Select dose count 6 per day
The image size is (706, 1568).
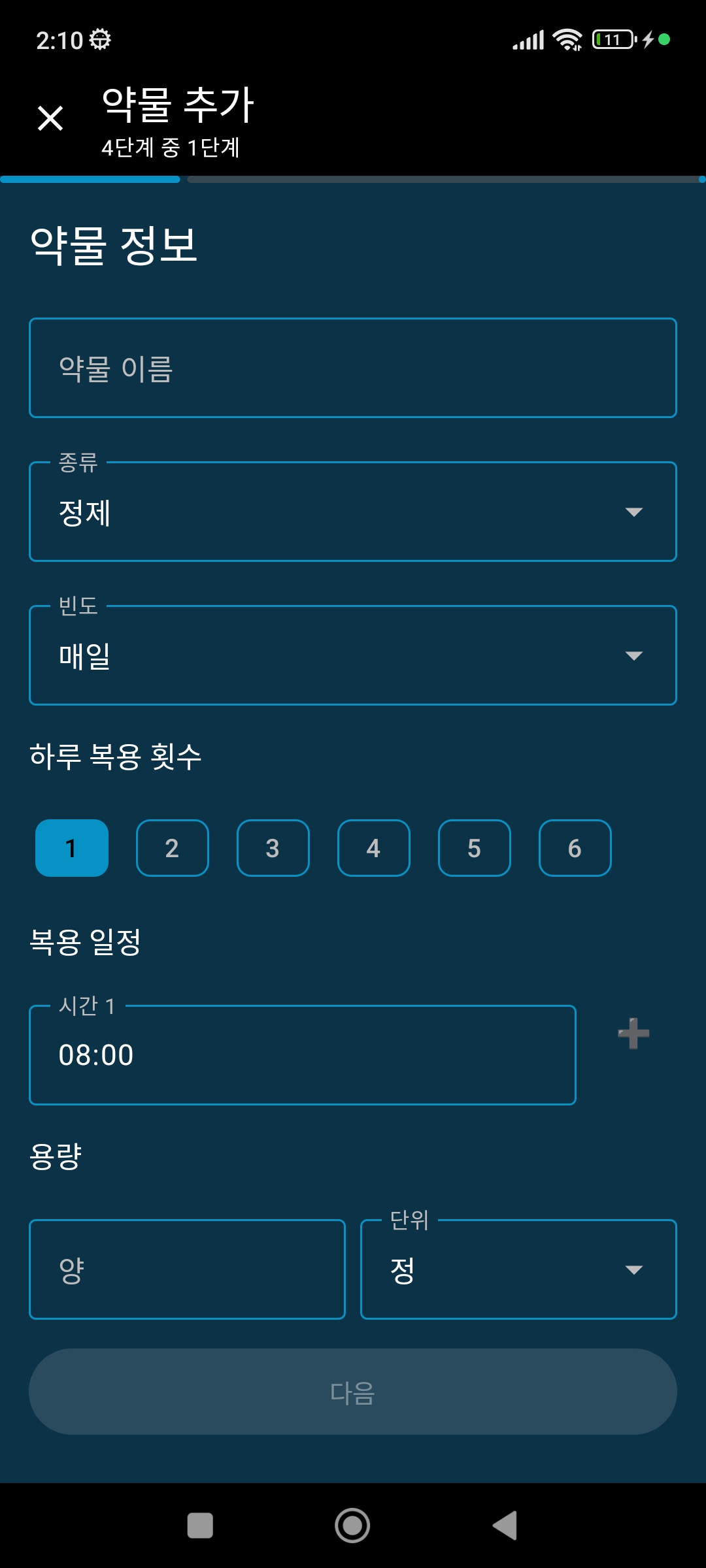pos(575,847)
